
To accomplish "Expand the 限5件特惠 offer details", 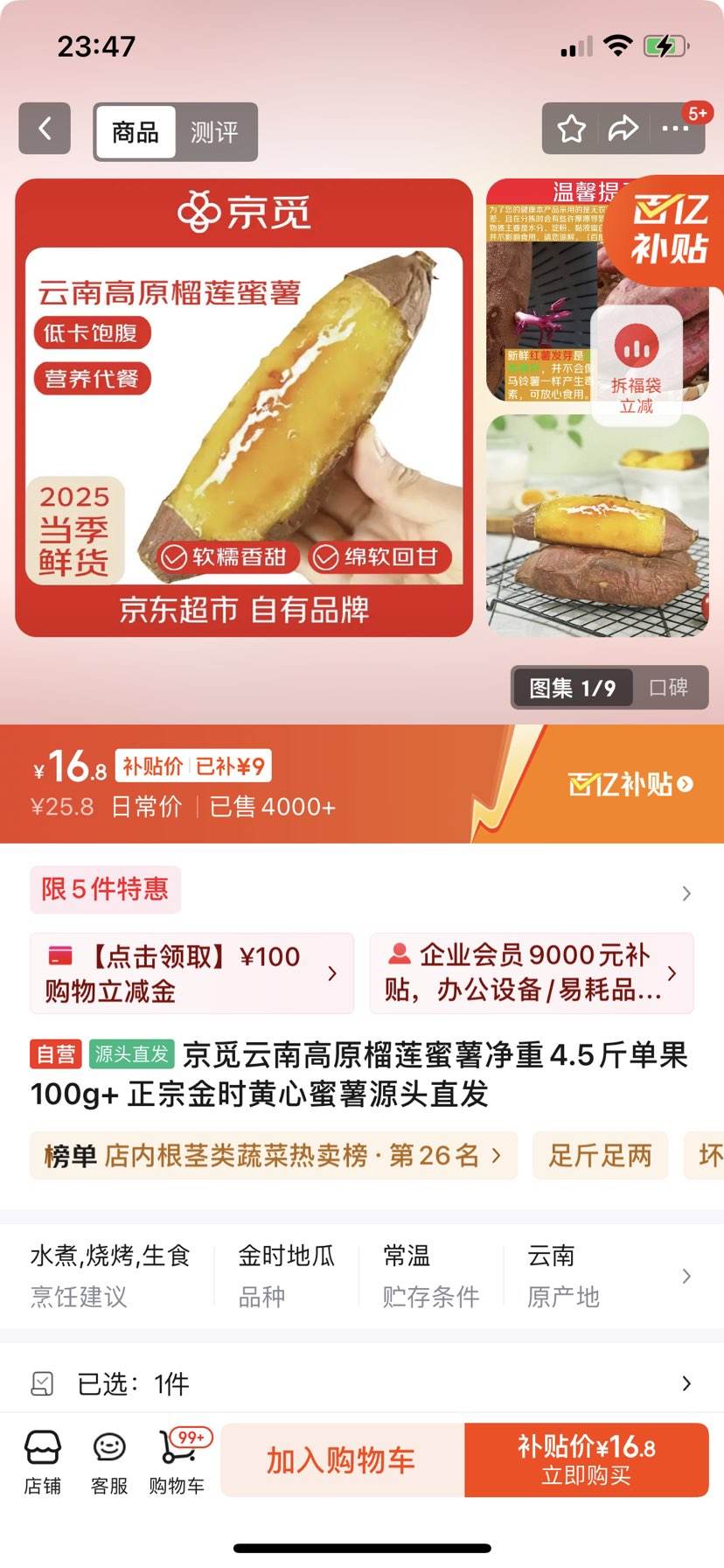I will 687,893.
